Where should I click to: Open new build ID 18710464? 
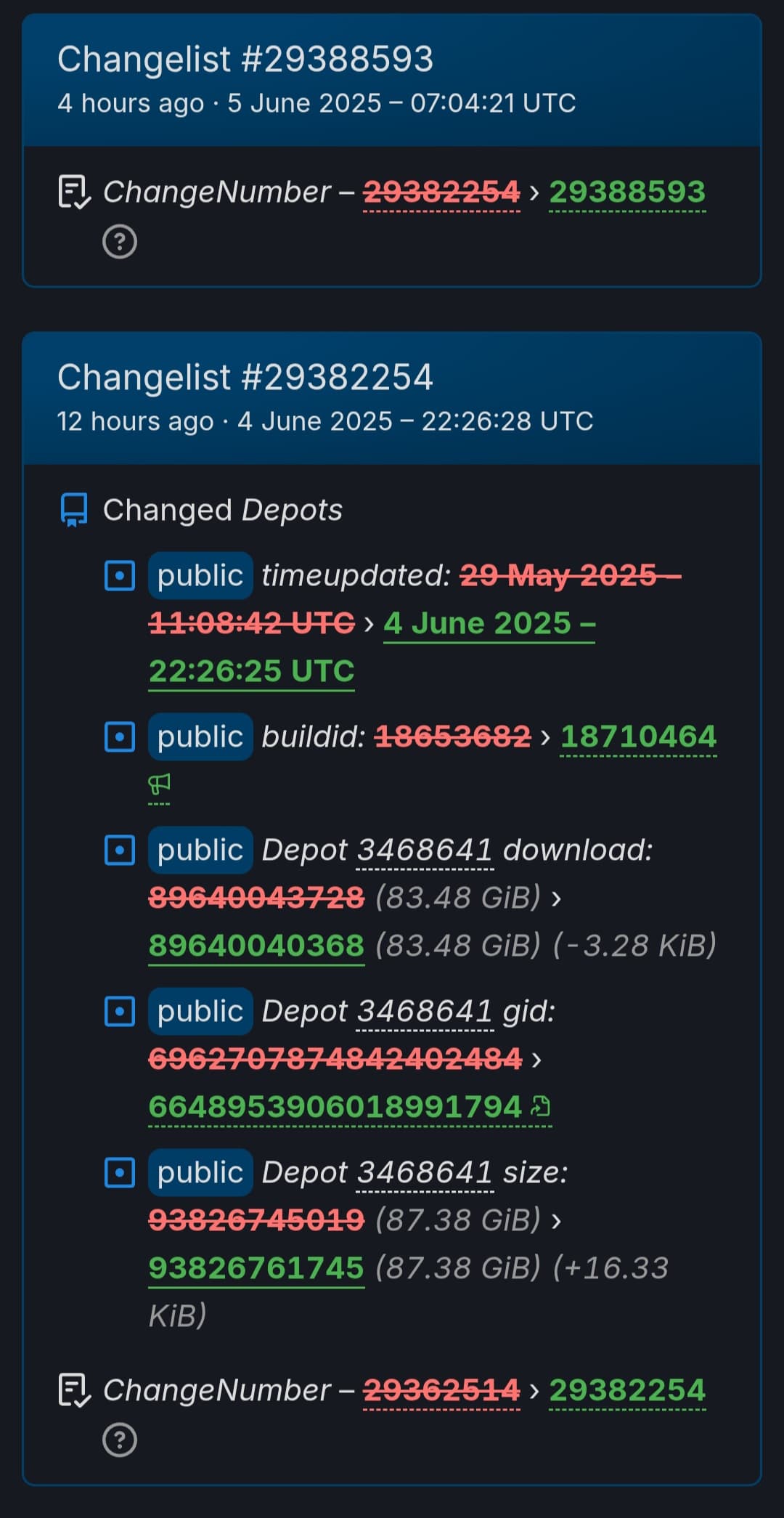tap(639, 737)
